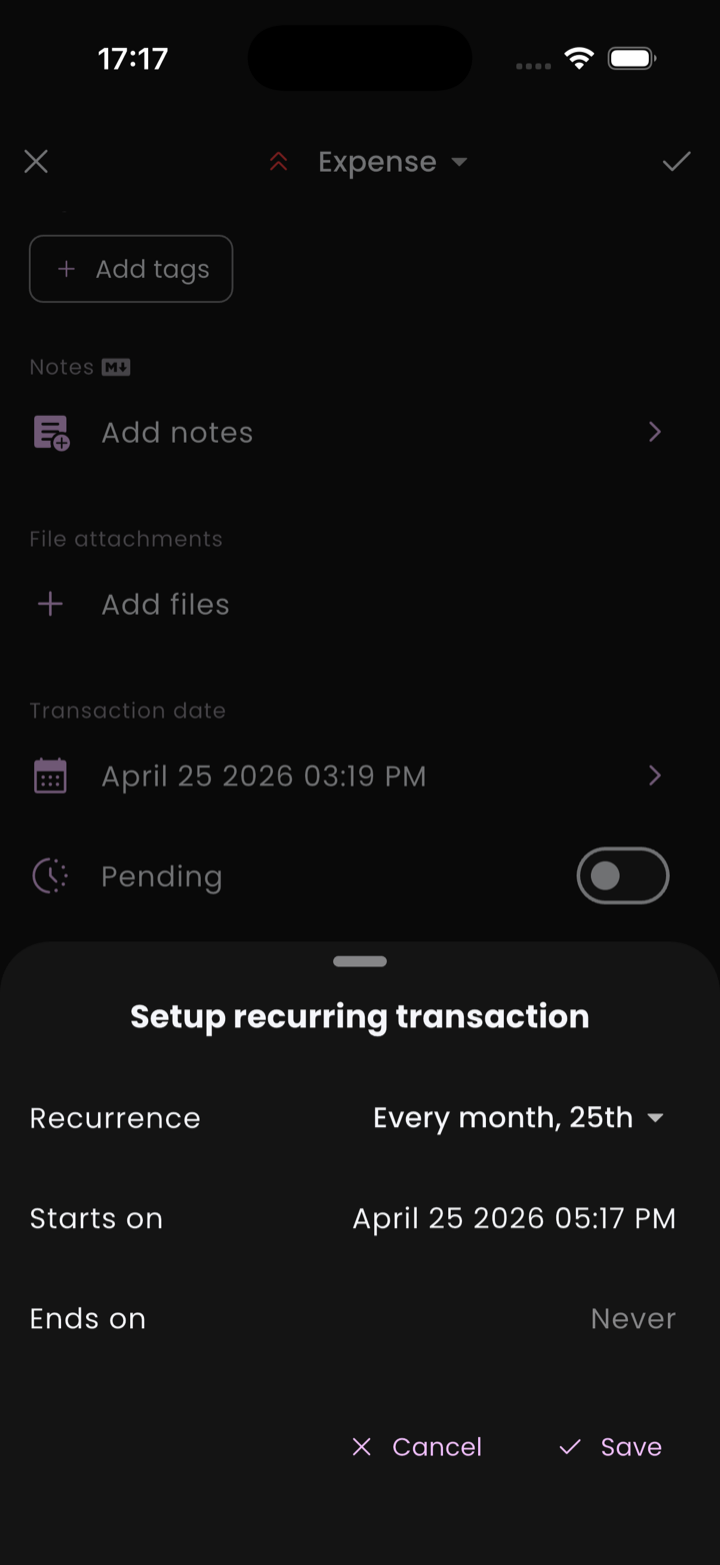The image size is (720, 1565).
Task: Enable the Pending toggle
Action: (x=622, y=875)
